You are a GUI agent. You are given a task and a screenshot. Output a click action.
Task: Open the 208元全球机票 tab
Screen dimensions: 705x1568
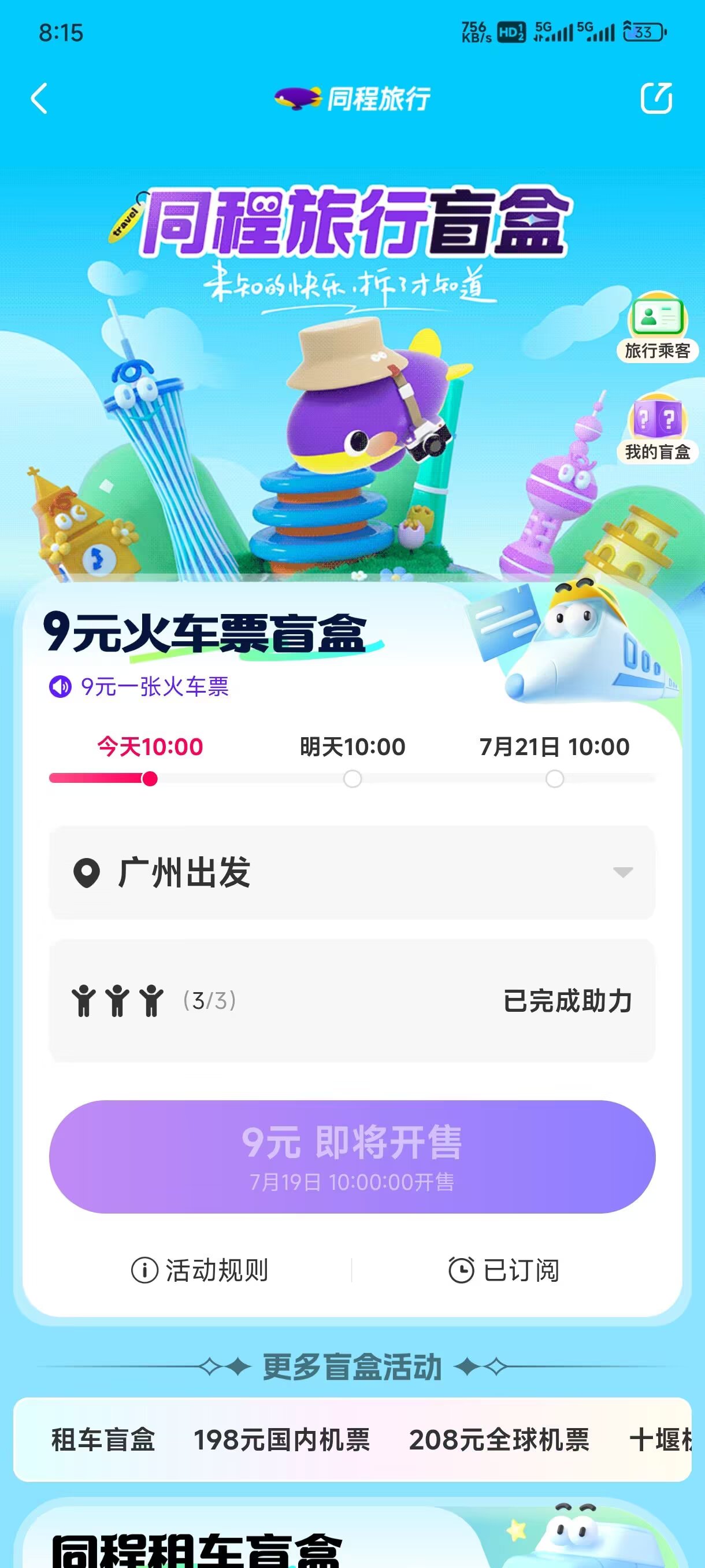click(x=499, y=1440)
